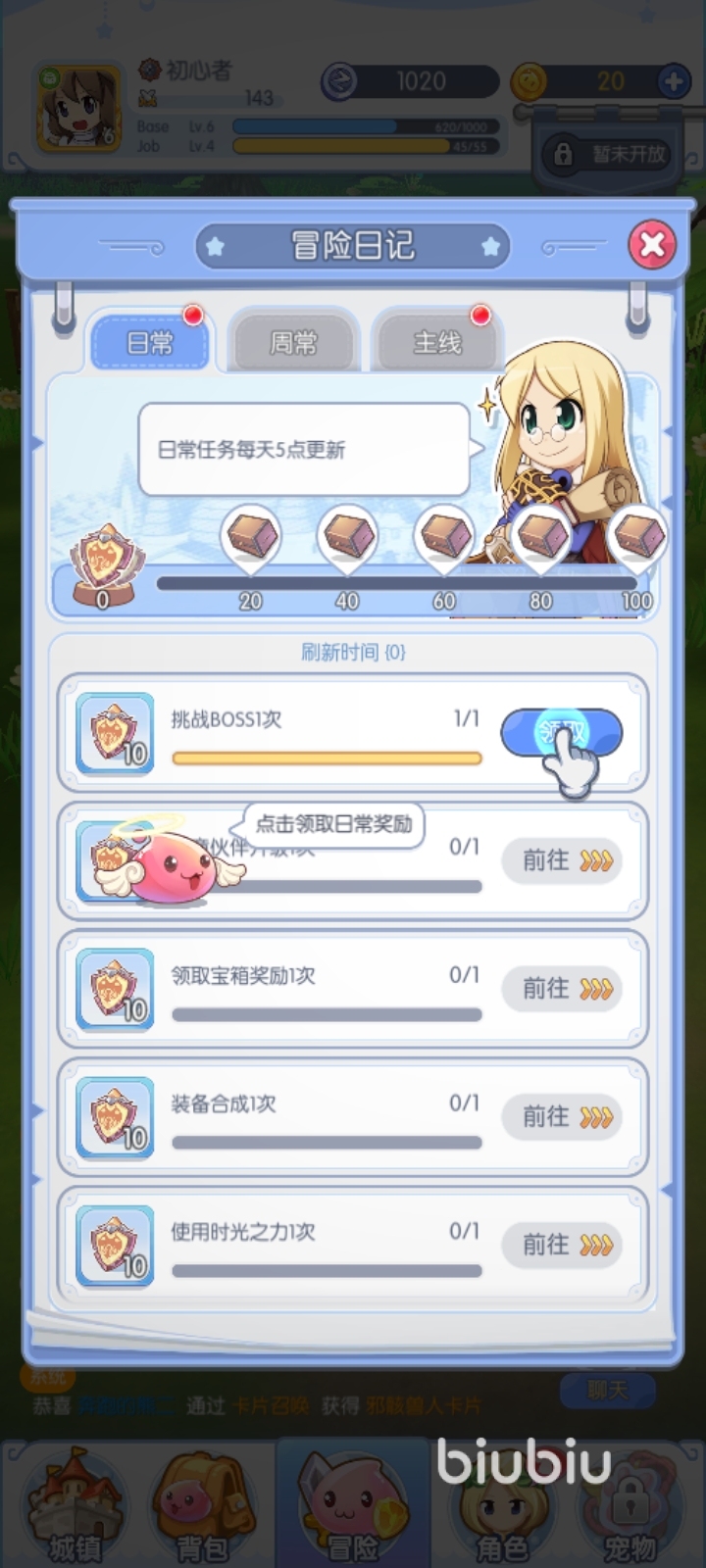Close the 冒险日记 dialog

pos(652,245)
